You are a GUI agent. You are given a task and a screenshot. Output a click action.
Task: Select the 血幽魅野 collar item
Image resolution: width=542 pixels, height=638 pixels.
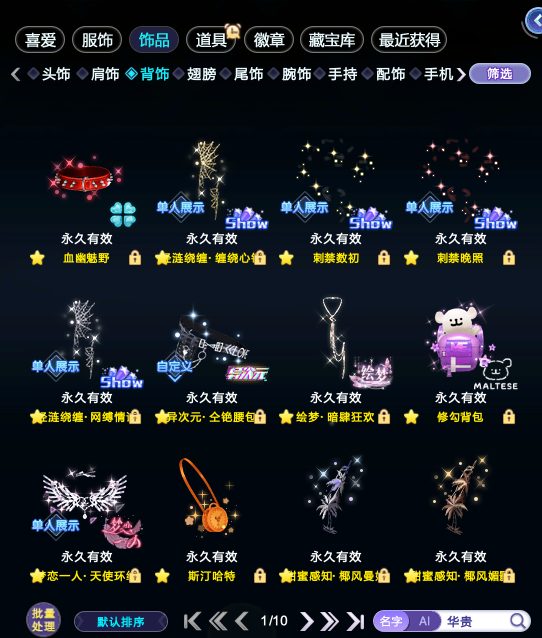[86, 179]
